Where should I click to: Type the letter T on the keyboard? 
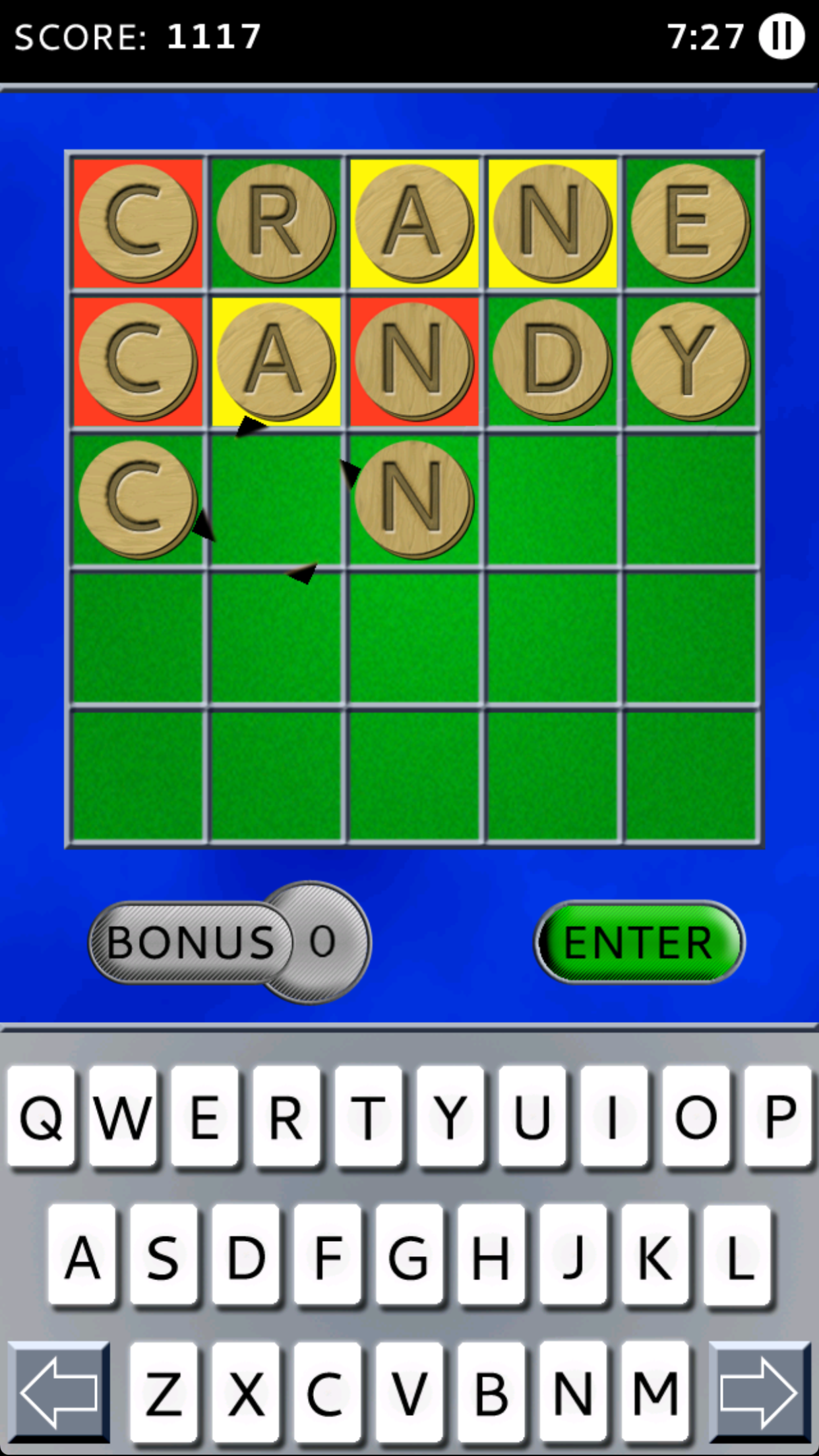(368, 1117)
